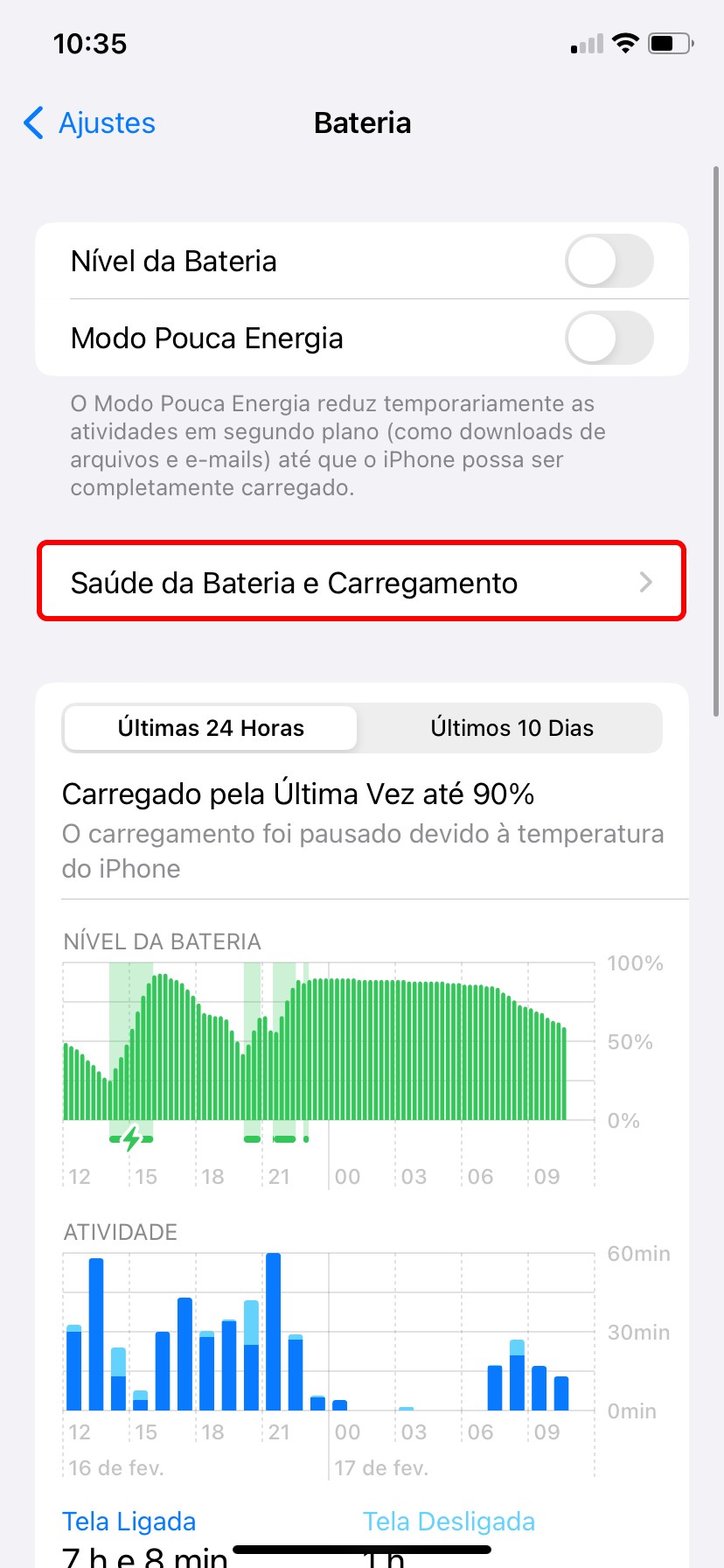Enable the Nível da Bateria switch

pyautogui.click(x=609, y=261)
